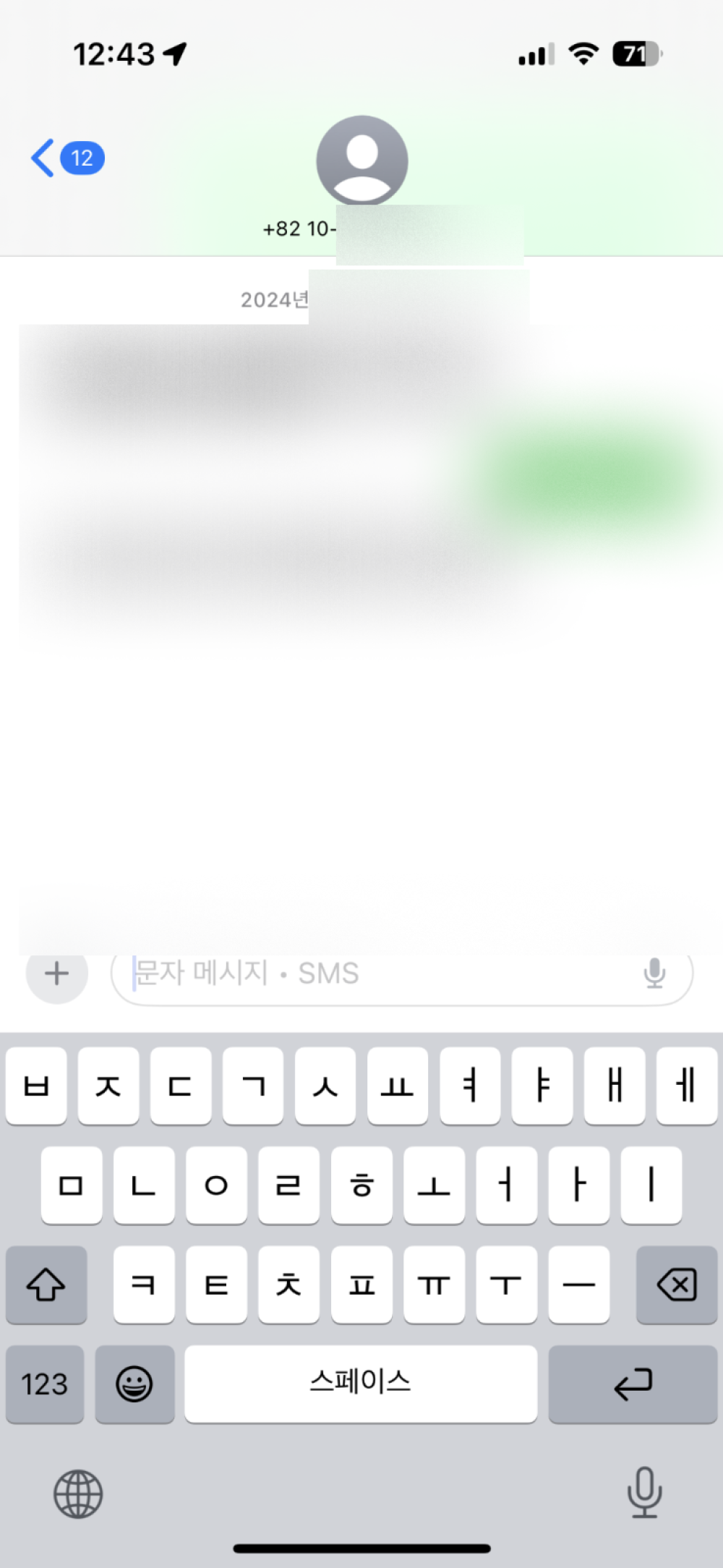
Task: Start keyboard dictation microphone
Action: tap(644, 1492)
